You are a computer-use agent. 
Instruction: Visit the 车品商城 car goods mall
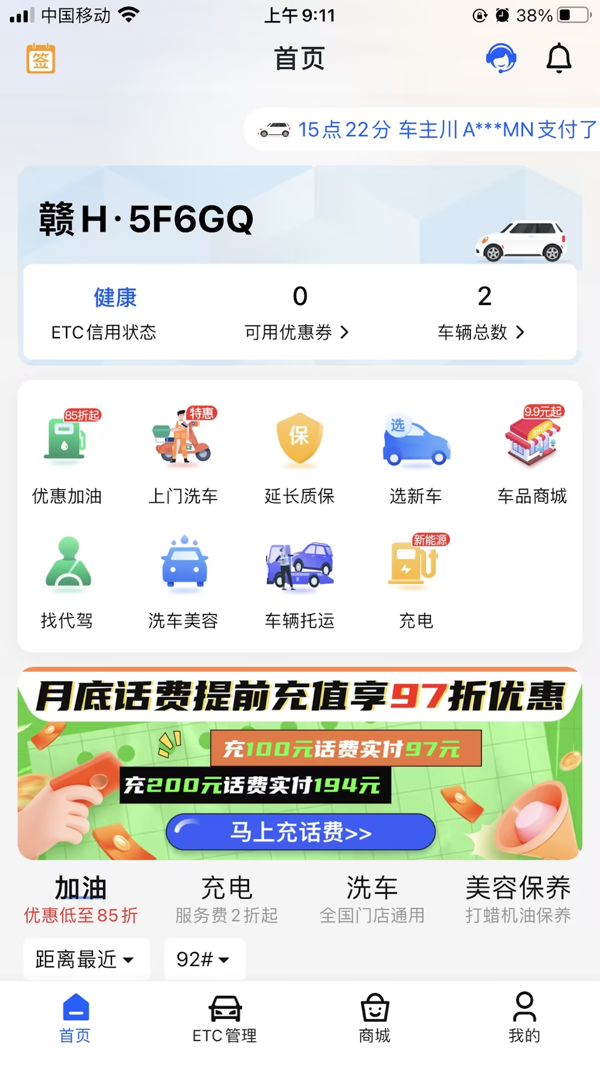532,455
